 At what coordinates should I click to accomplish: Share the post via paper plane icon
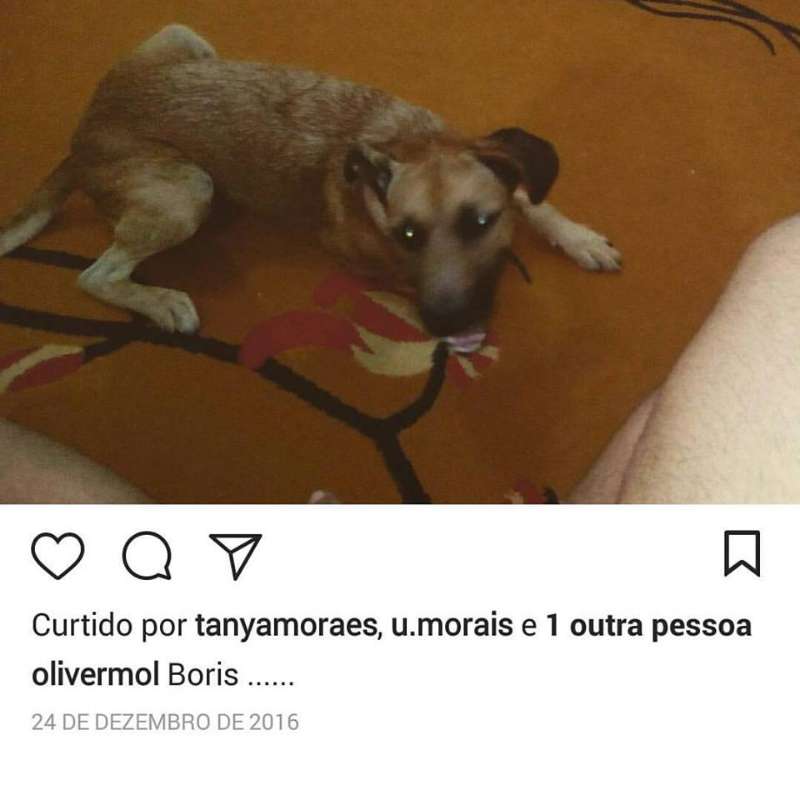(x=235, y=556)
